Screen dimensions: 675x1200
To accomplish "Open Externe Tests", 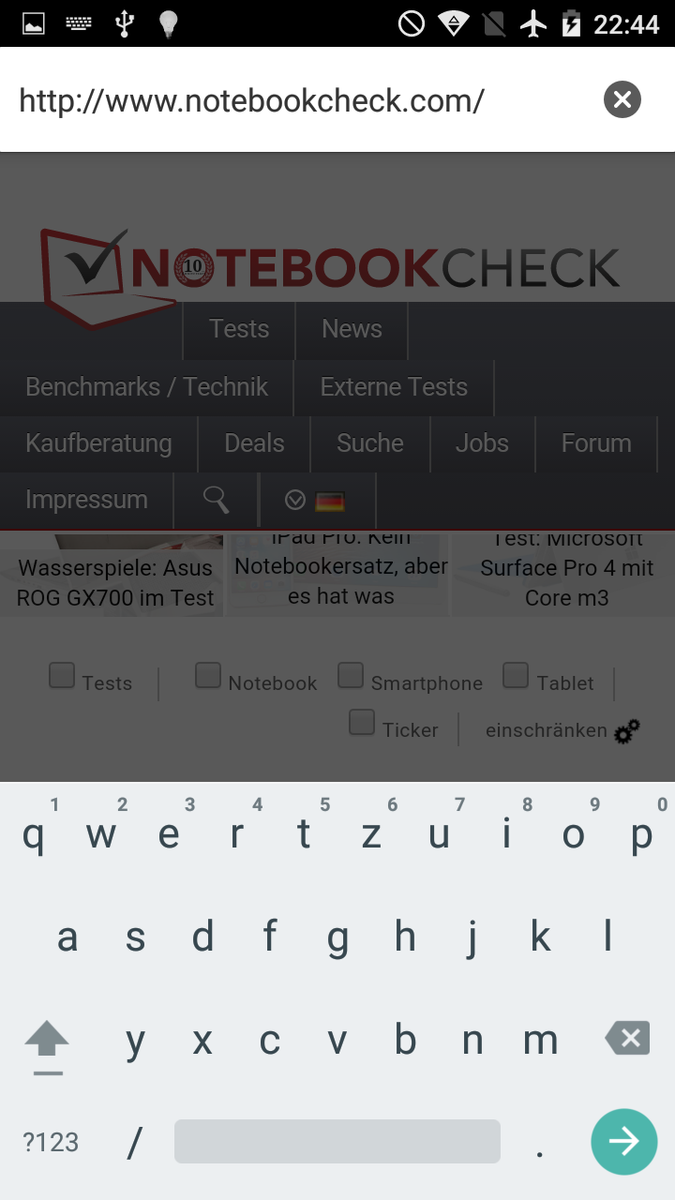I will click(393, 387).
